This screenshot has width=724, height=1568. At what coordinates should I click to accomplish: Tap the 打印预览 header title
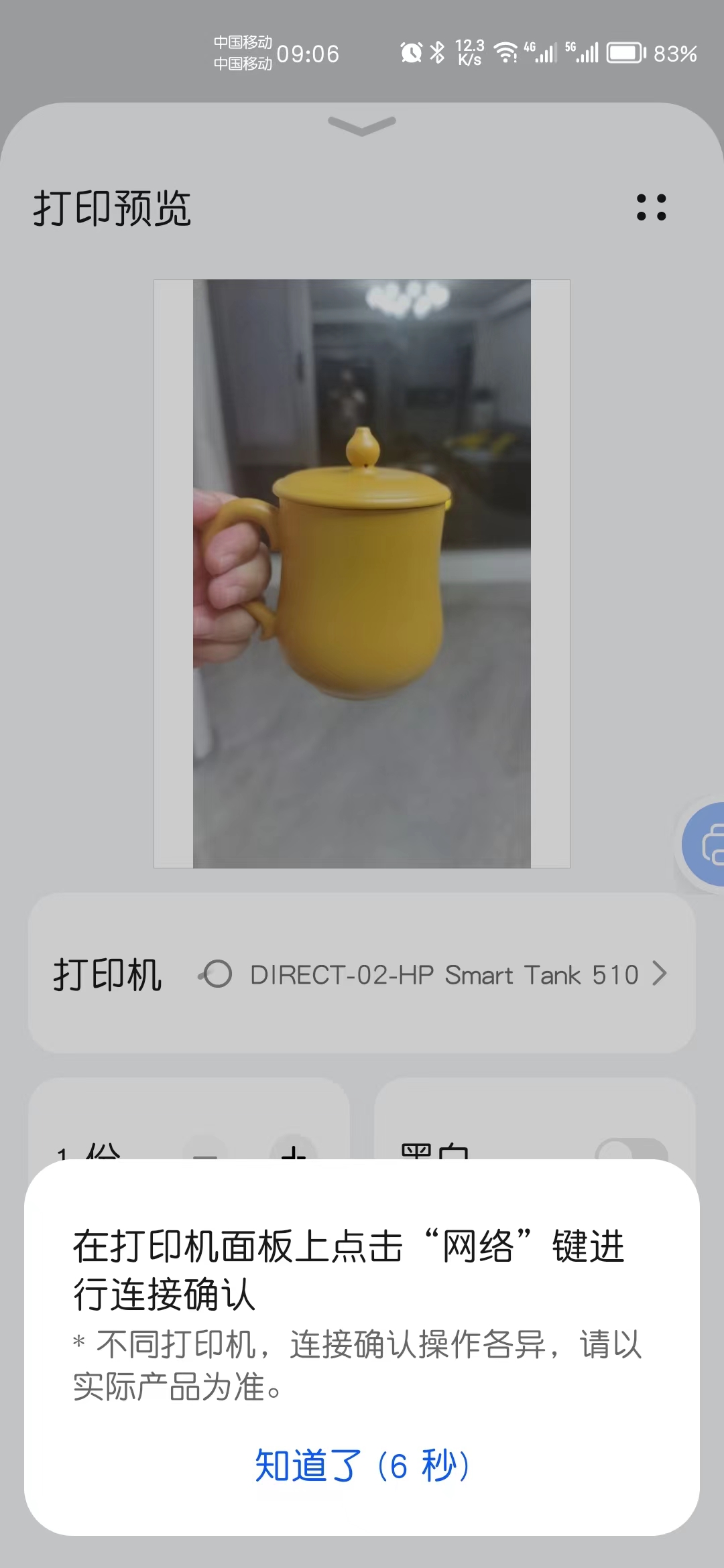(x=114, y=209)
